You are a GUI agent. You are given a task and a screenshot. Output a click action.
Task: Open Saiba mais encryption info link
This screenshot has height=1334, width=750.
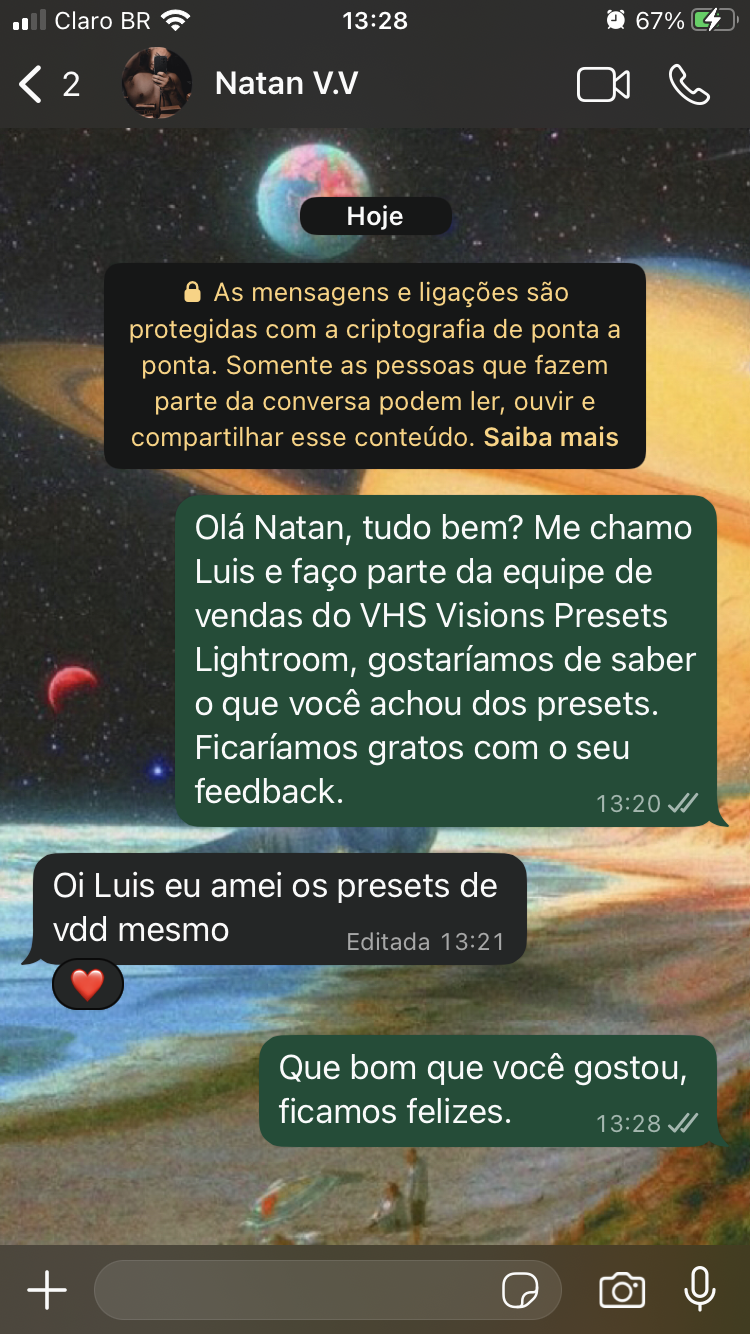[550, 437]
